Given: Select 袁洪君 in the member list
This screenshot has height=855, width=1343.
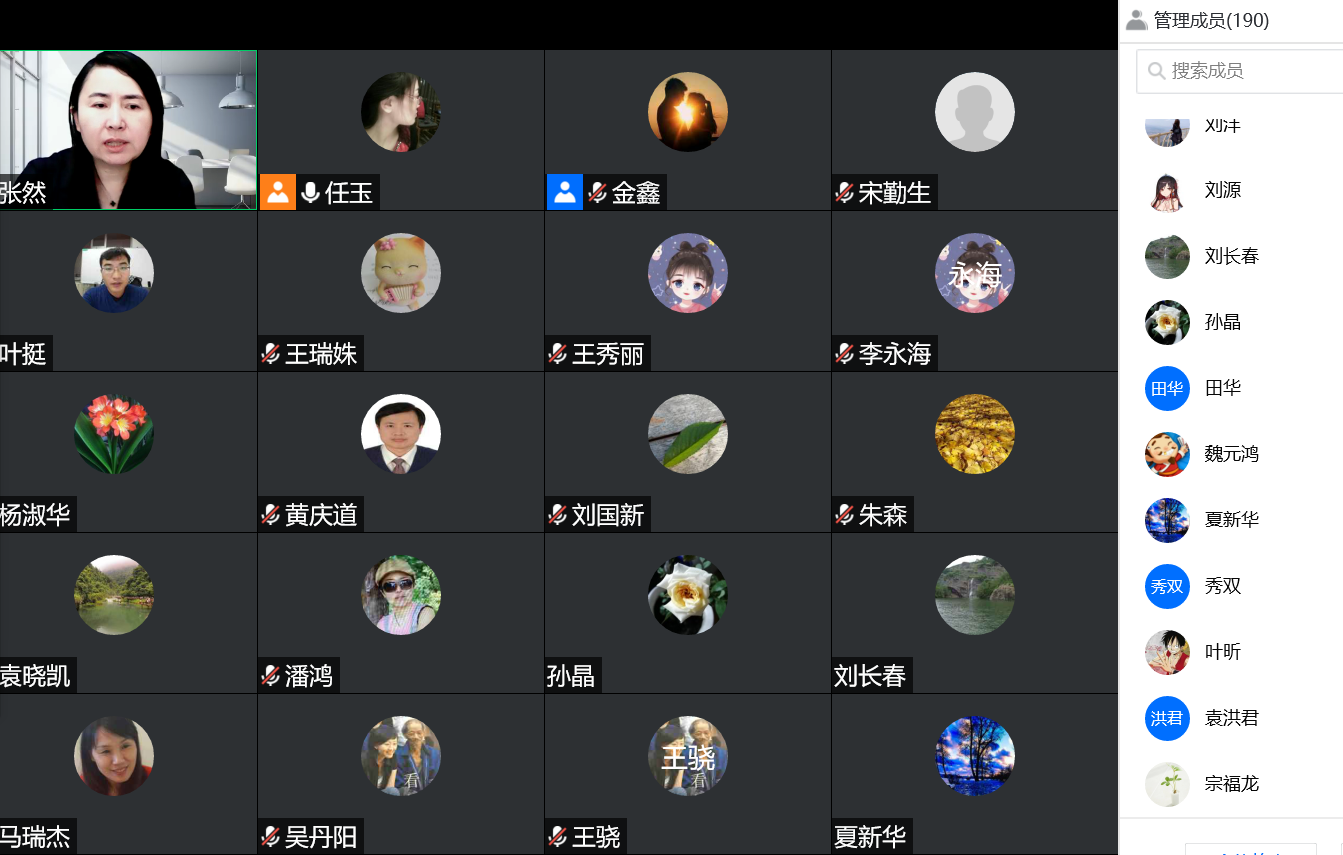Looking at the screenshot, I should click(1230, 718).
